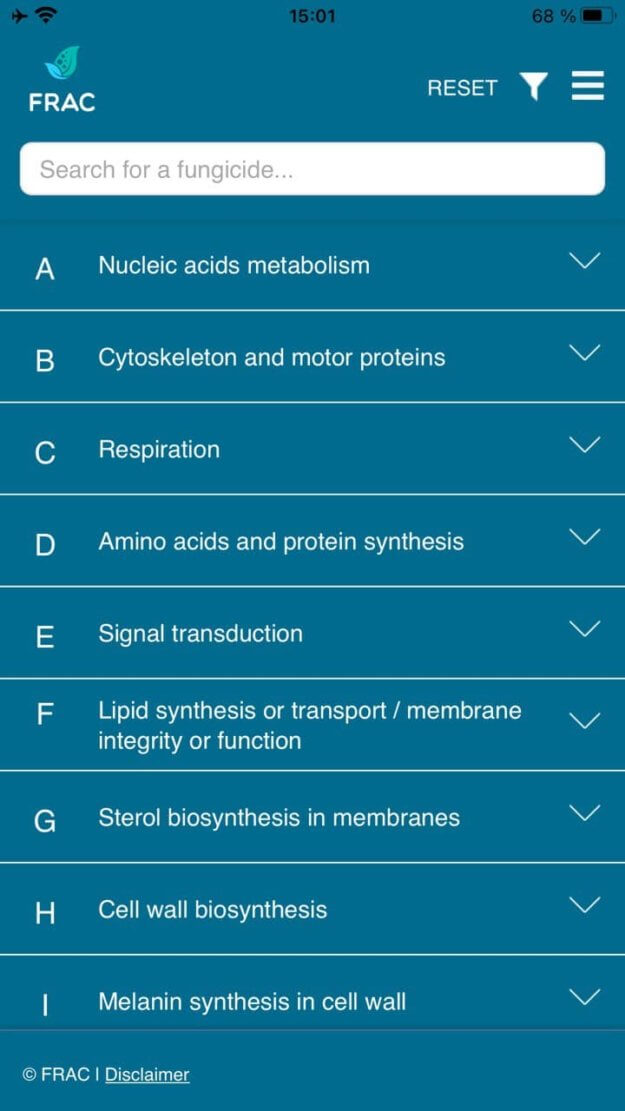Expand Cytoskeleton and motor proteins
The width and height of the screenshot is (625, 1111).
click(x=584, y=353)
